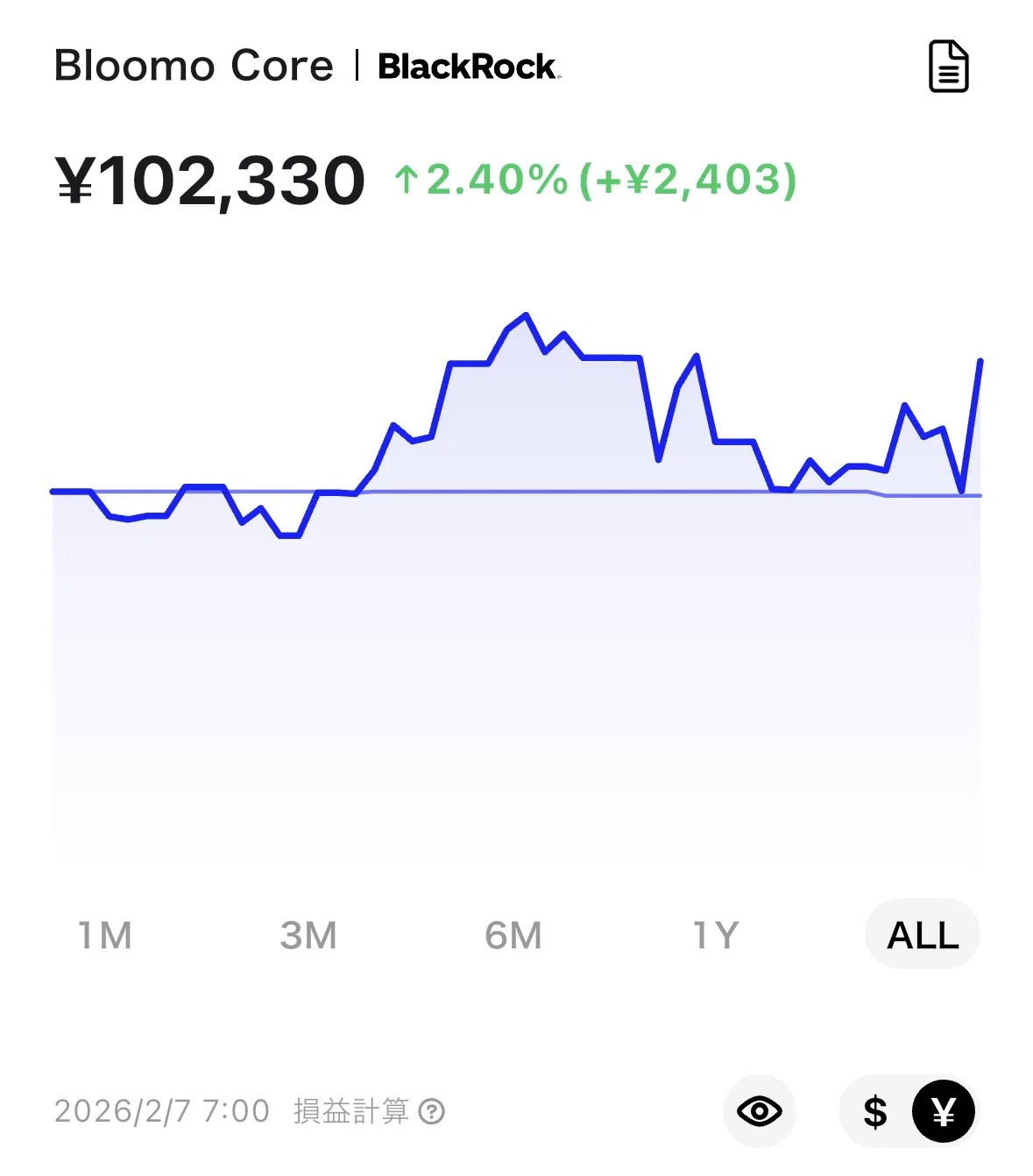Switch currency display to dollars
Screen dimensions: 1033x1176
(x=875, y=1111)
